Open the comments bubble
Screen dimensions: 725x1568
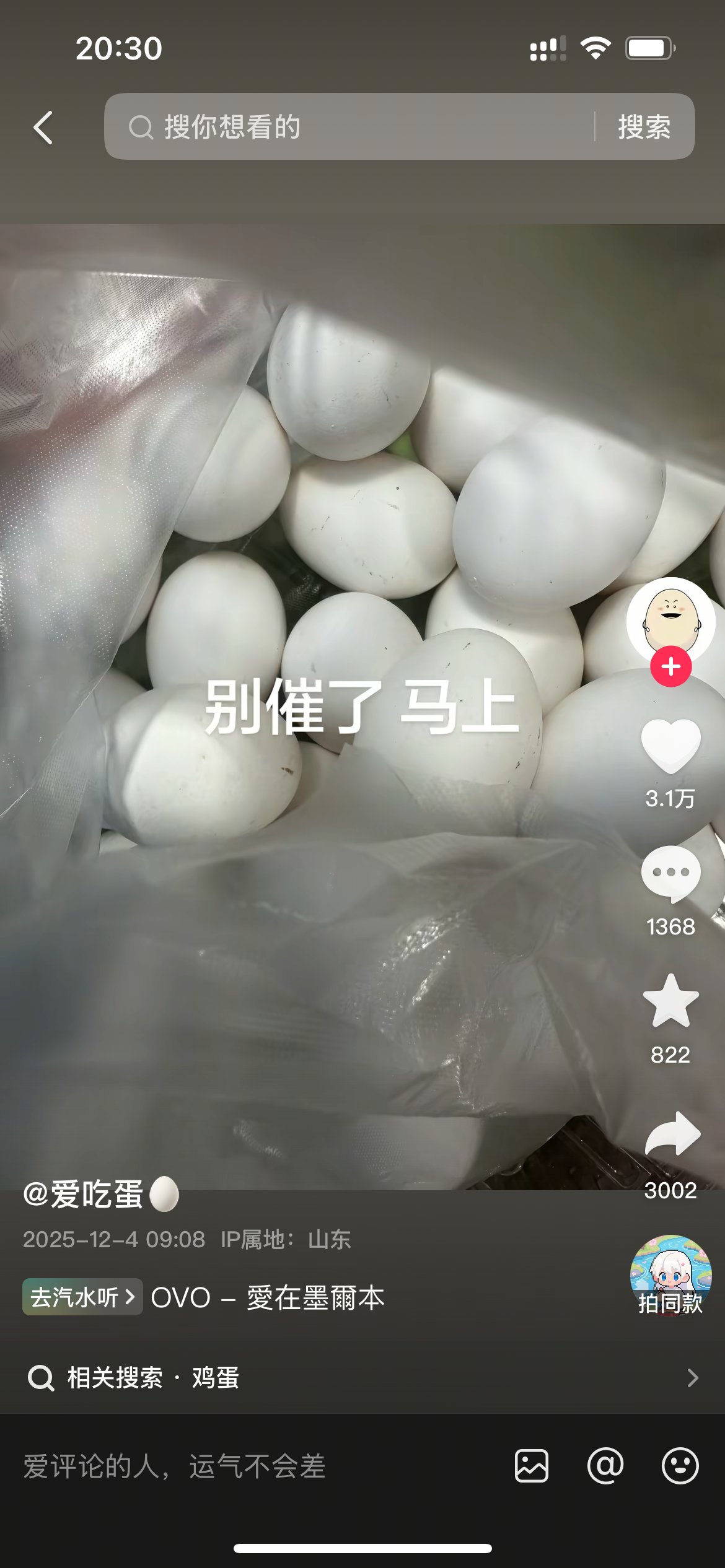[671, 873]
